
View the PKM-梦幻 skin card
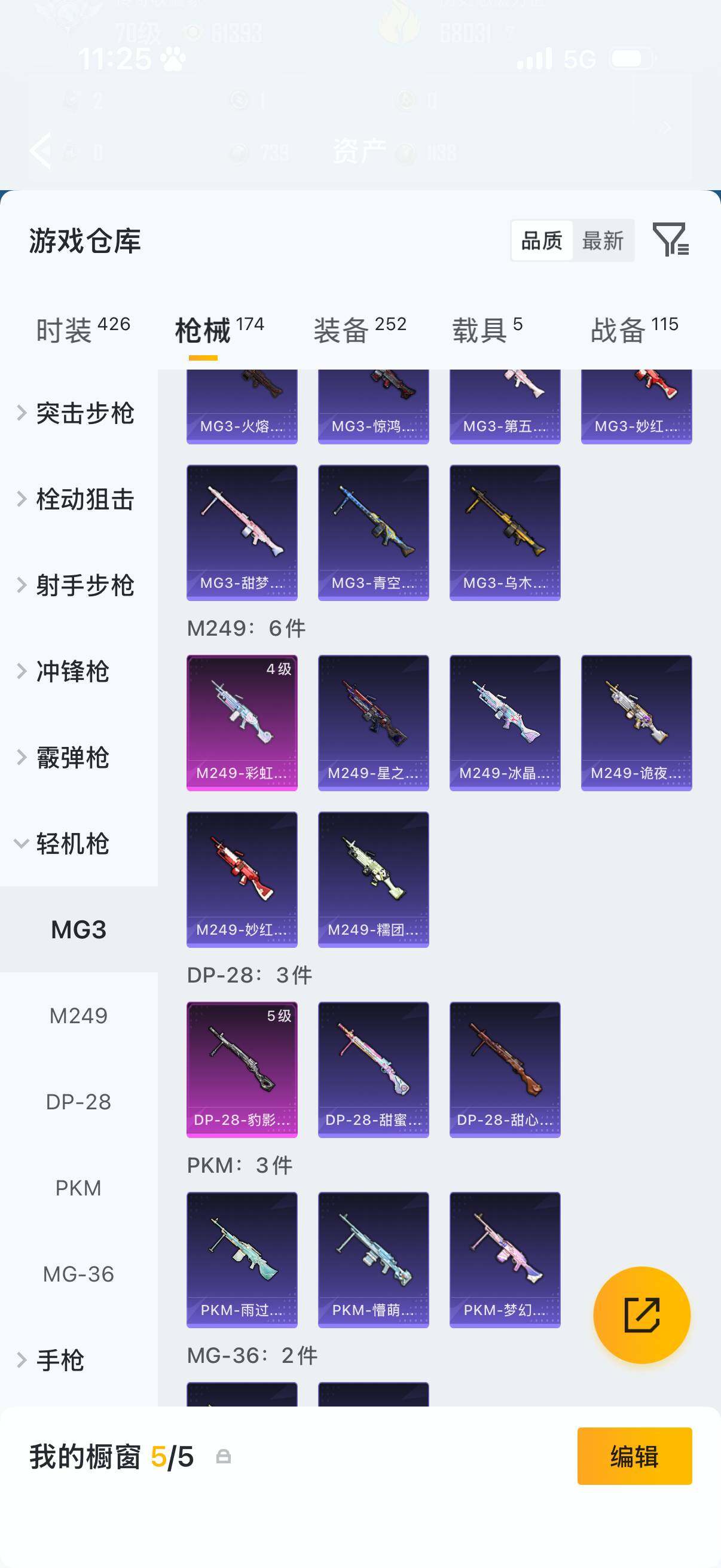click(x=505, y=1259)
